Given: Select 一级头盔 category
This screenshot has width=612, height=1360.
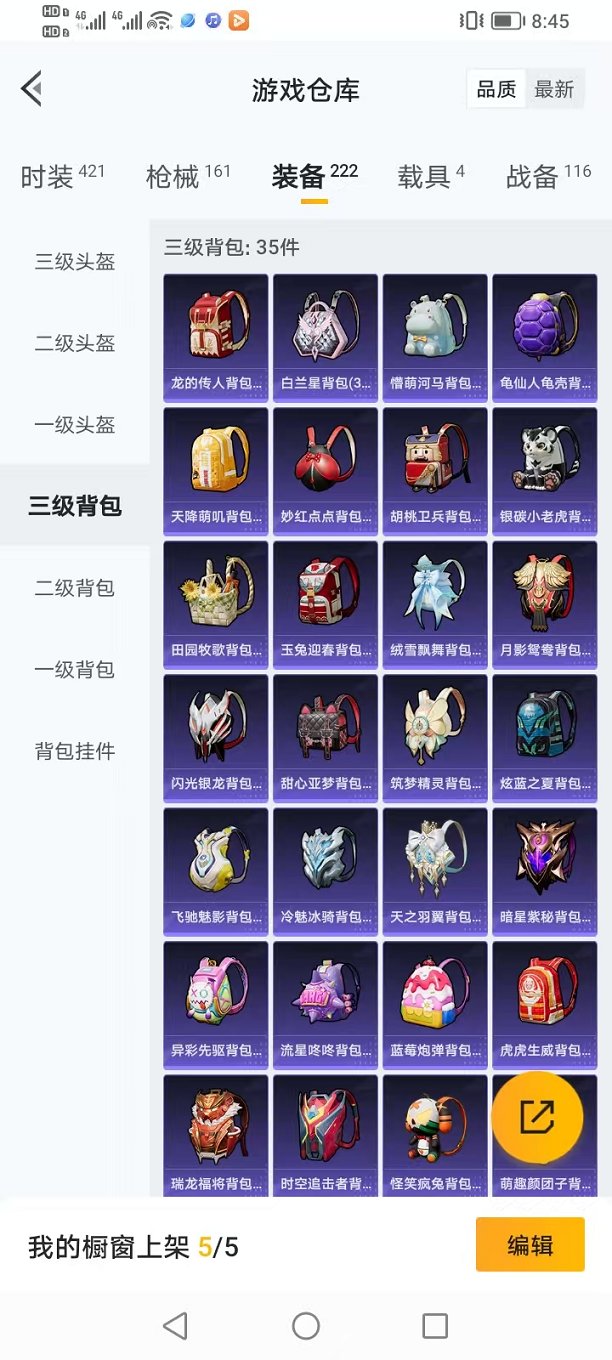Looking at the screenshot, I should coord(75,425).
